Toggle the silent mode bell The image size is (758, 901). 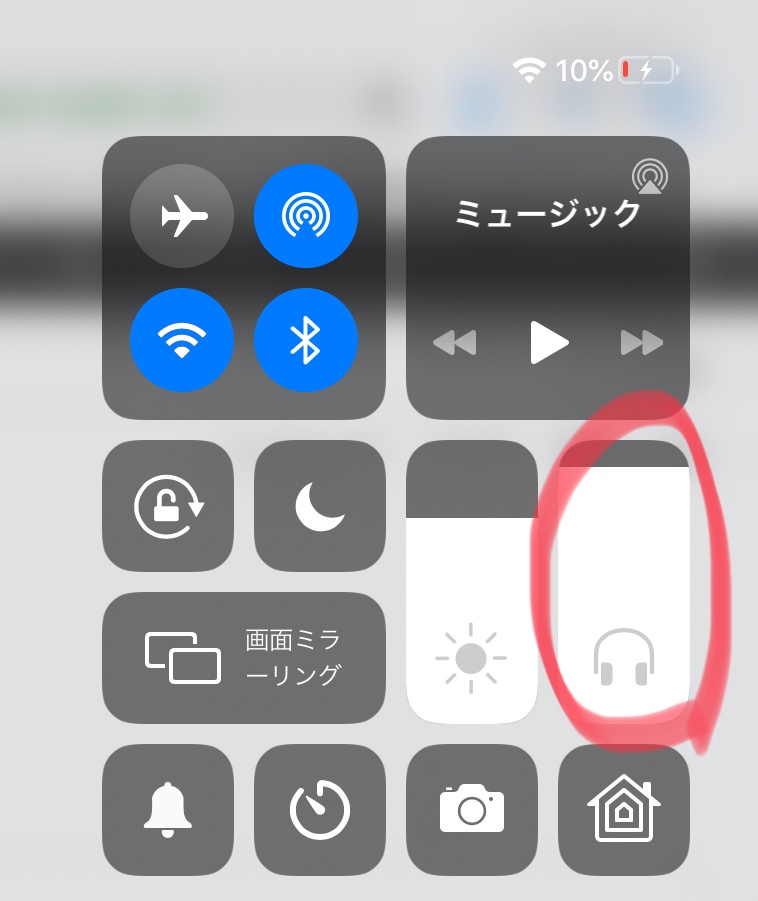pos(168,809)
